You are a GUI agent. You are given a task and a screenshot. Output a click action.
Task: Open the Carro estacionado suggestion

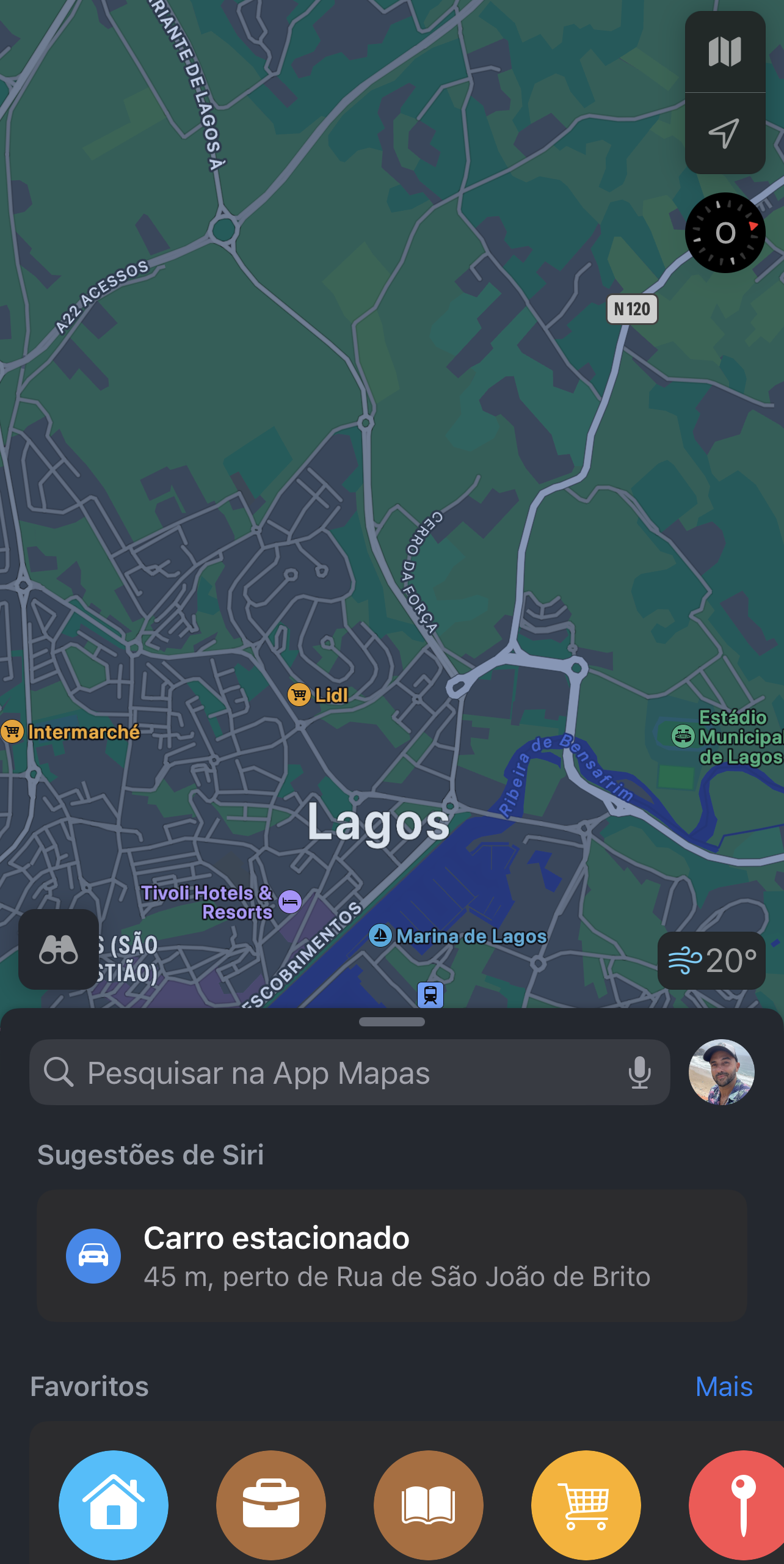pos(392,1256)
